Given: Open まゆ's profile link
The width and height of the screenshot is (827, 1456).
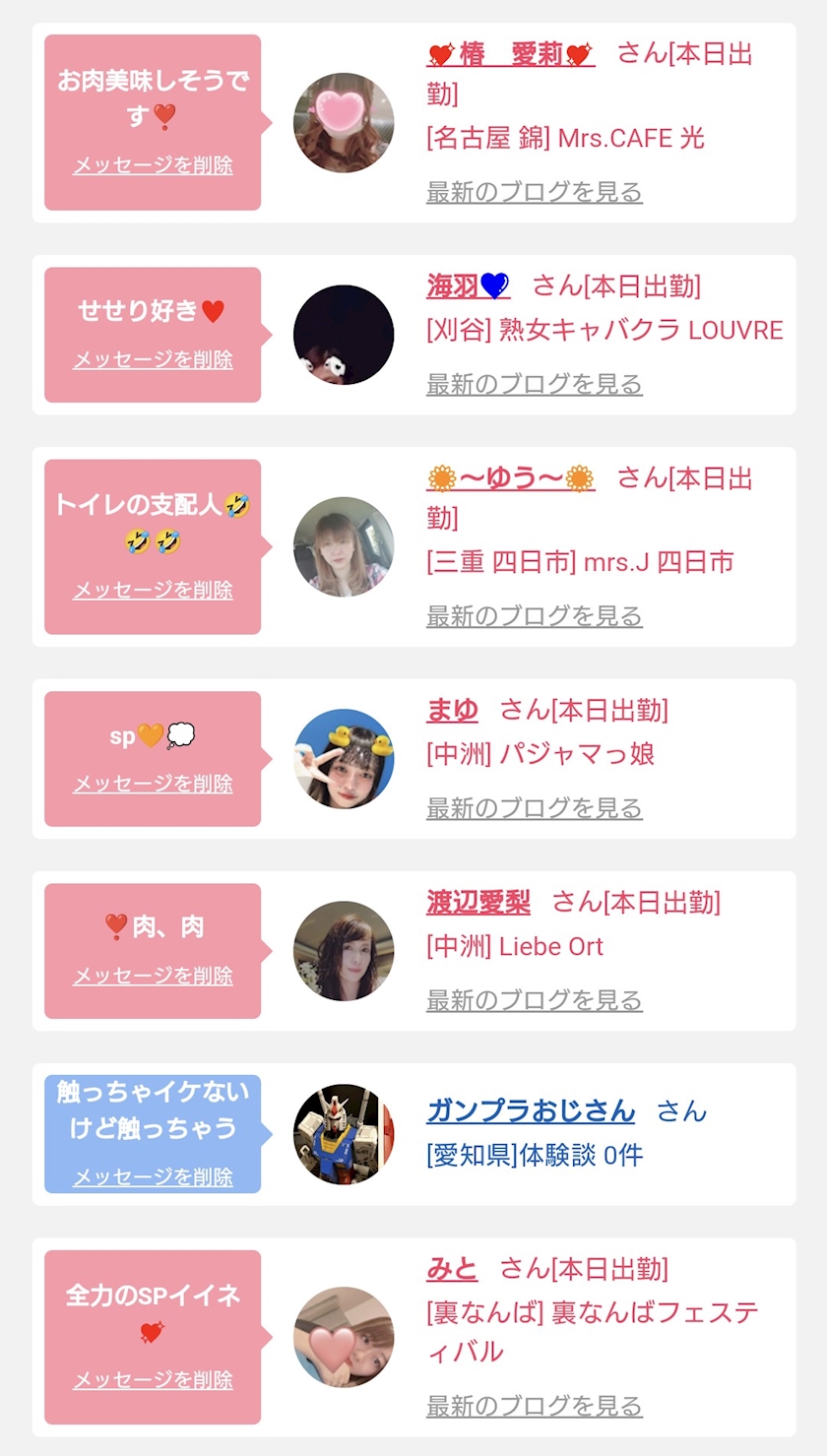Looking at the screenshot, I should tap(452, 710).
